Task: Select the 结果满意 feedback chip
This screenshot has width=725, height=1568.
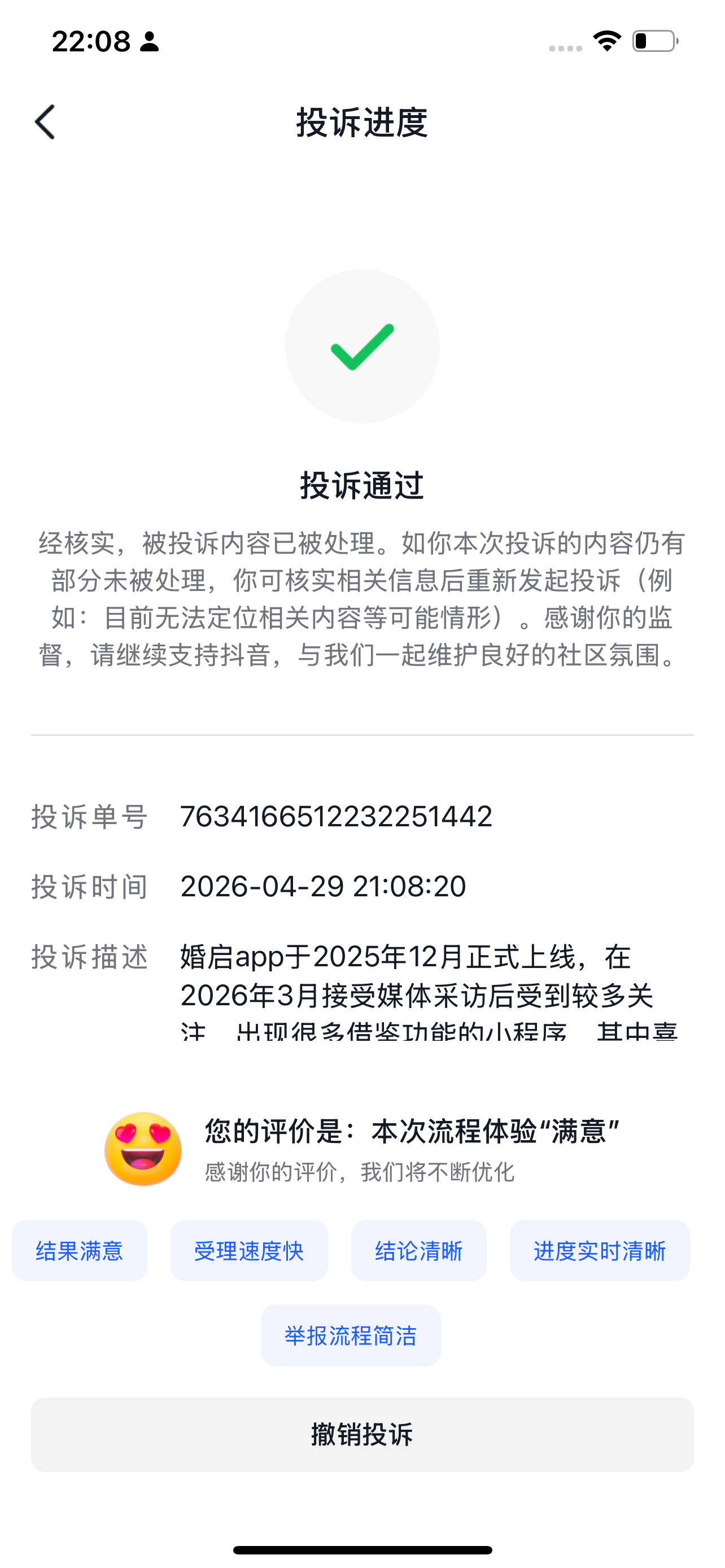Action: (80, 1251)
